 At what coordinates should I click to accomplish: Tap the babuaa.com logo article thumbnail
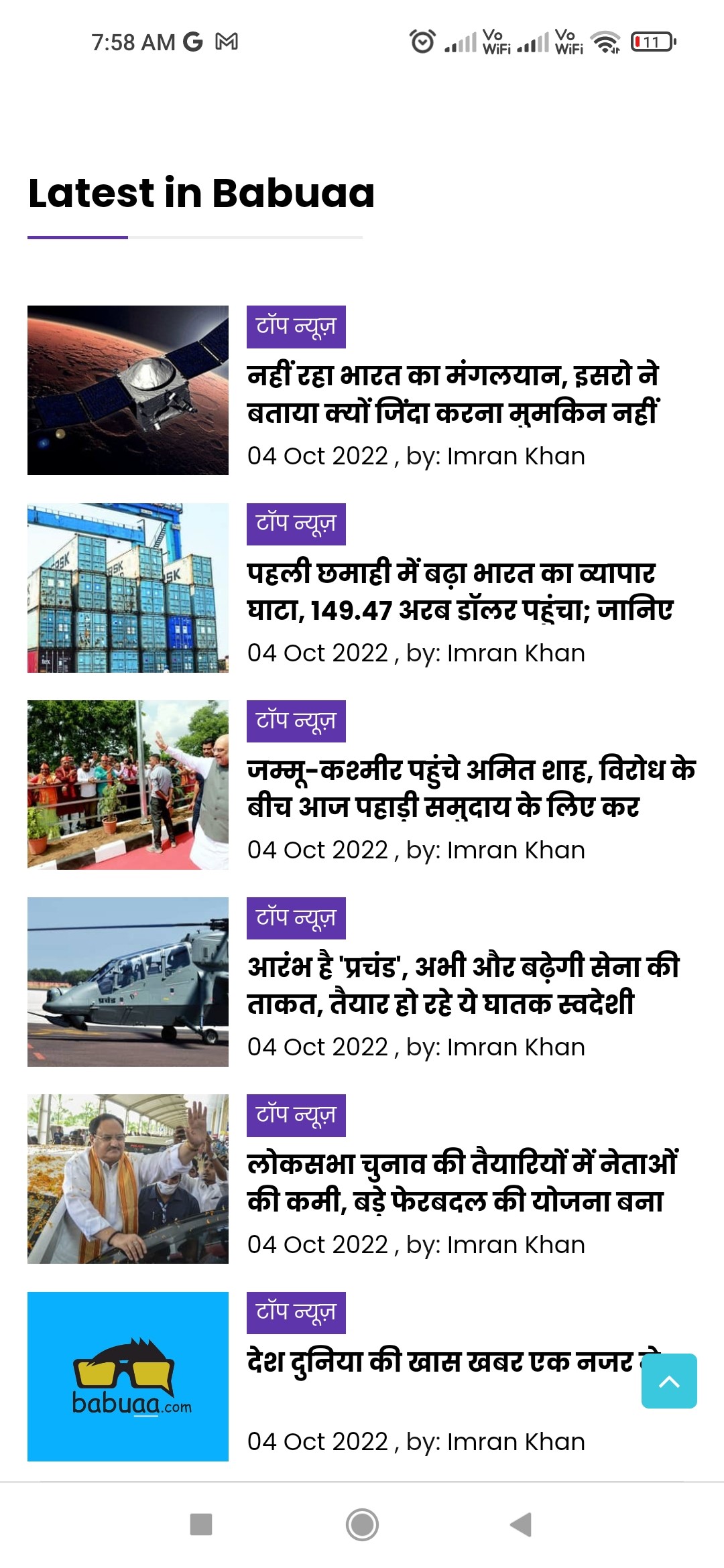127,1376
